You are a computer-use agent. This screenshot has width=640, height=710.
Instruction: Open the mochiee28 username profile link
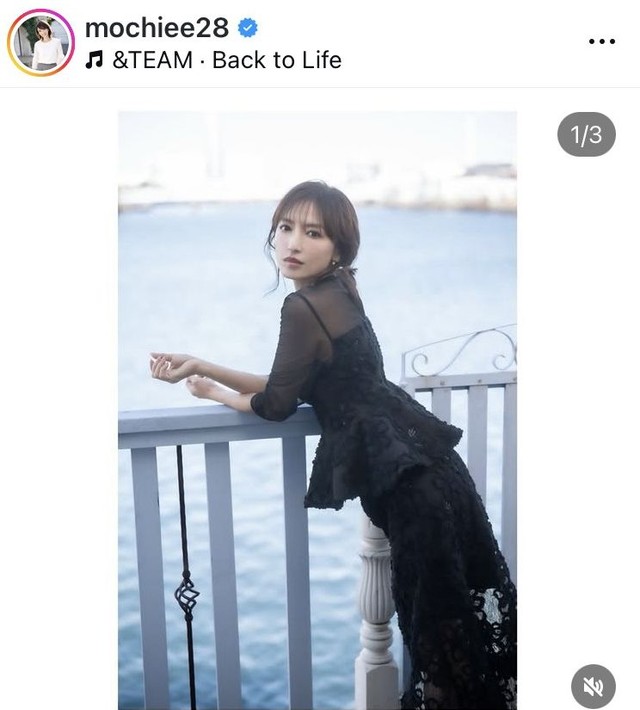click(x=157, y=27)
